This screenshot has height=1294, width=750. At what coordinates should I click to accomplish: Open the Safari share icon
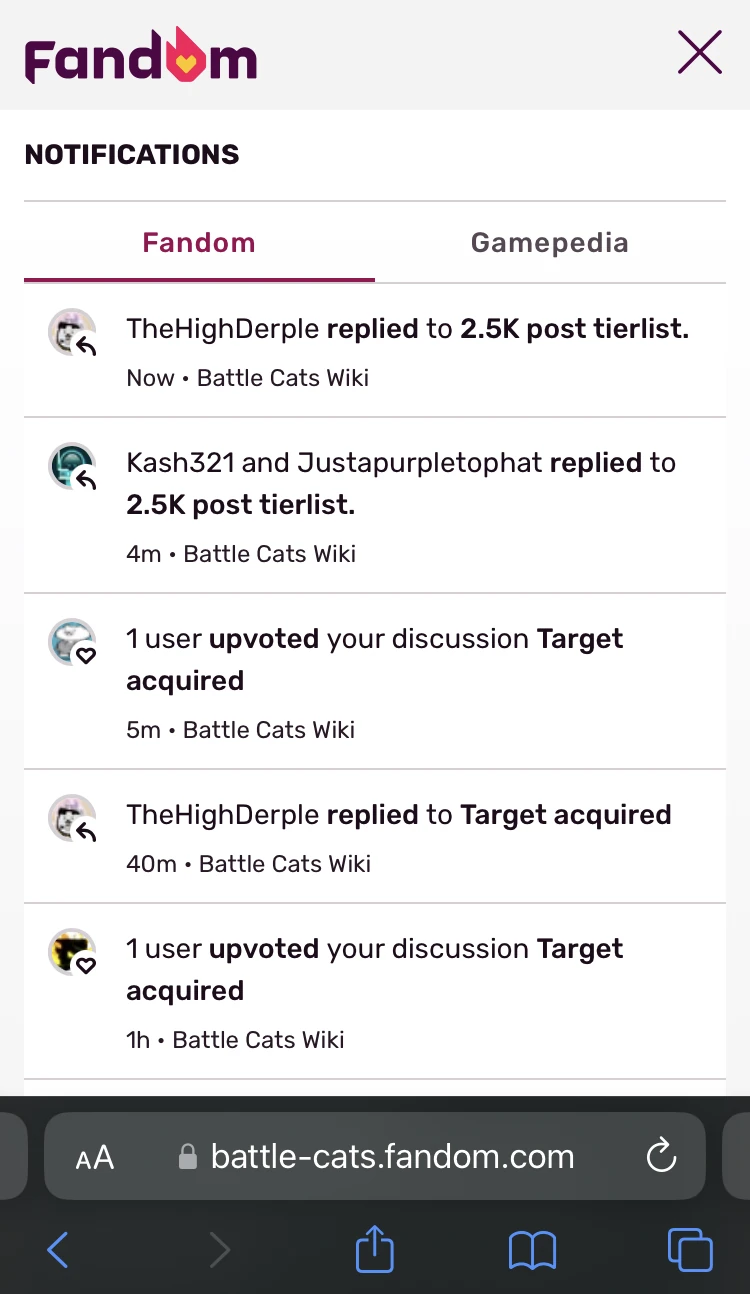(374, 1249)
